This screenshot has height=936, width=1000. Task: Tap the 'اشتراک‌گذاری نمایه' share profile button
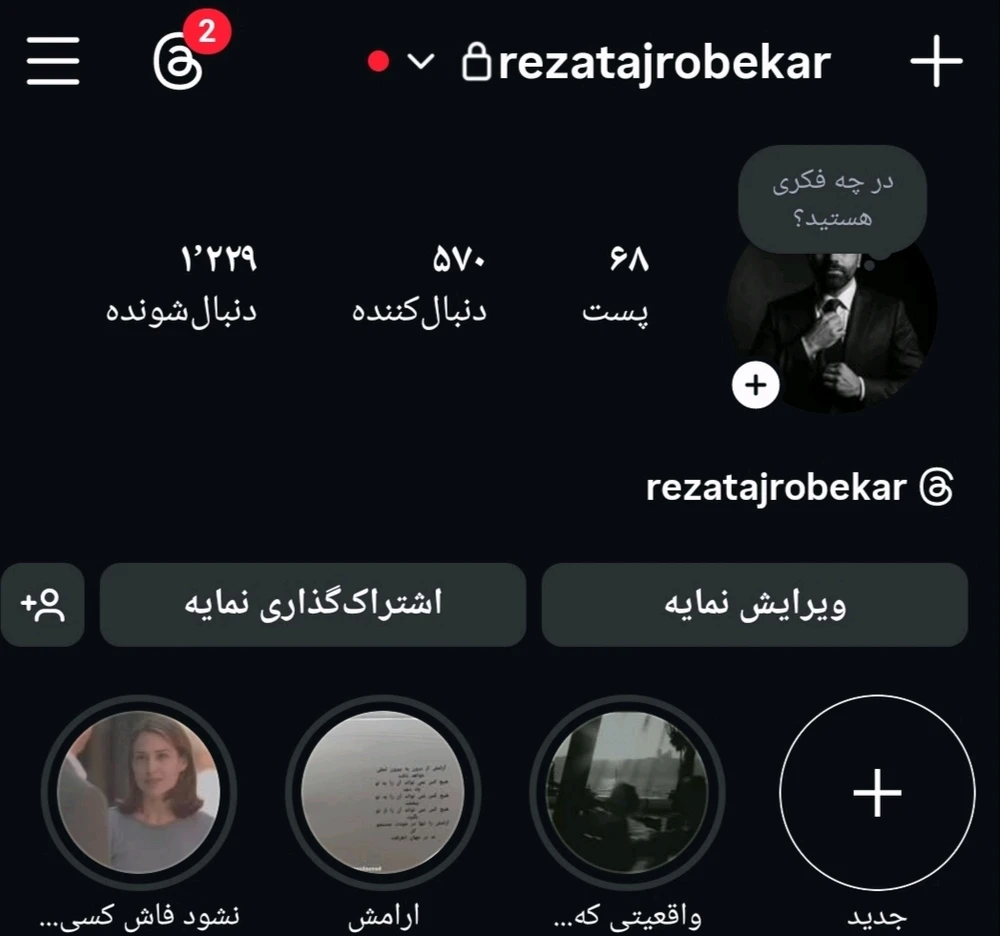[x=312, y=605]
